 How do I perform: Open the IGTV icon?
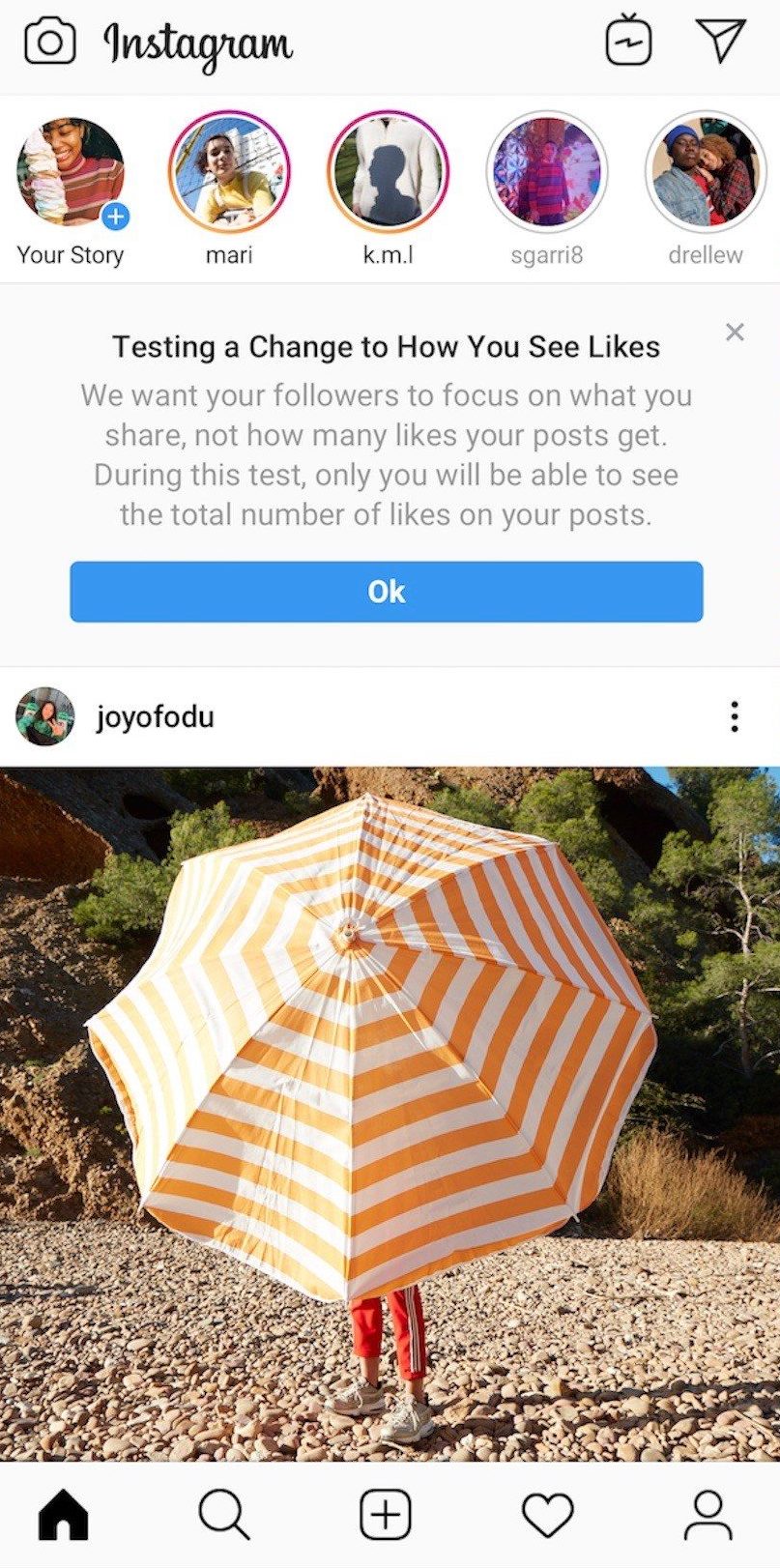tap(628, 42)
